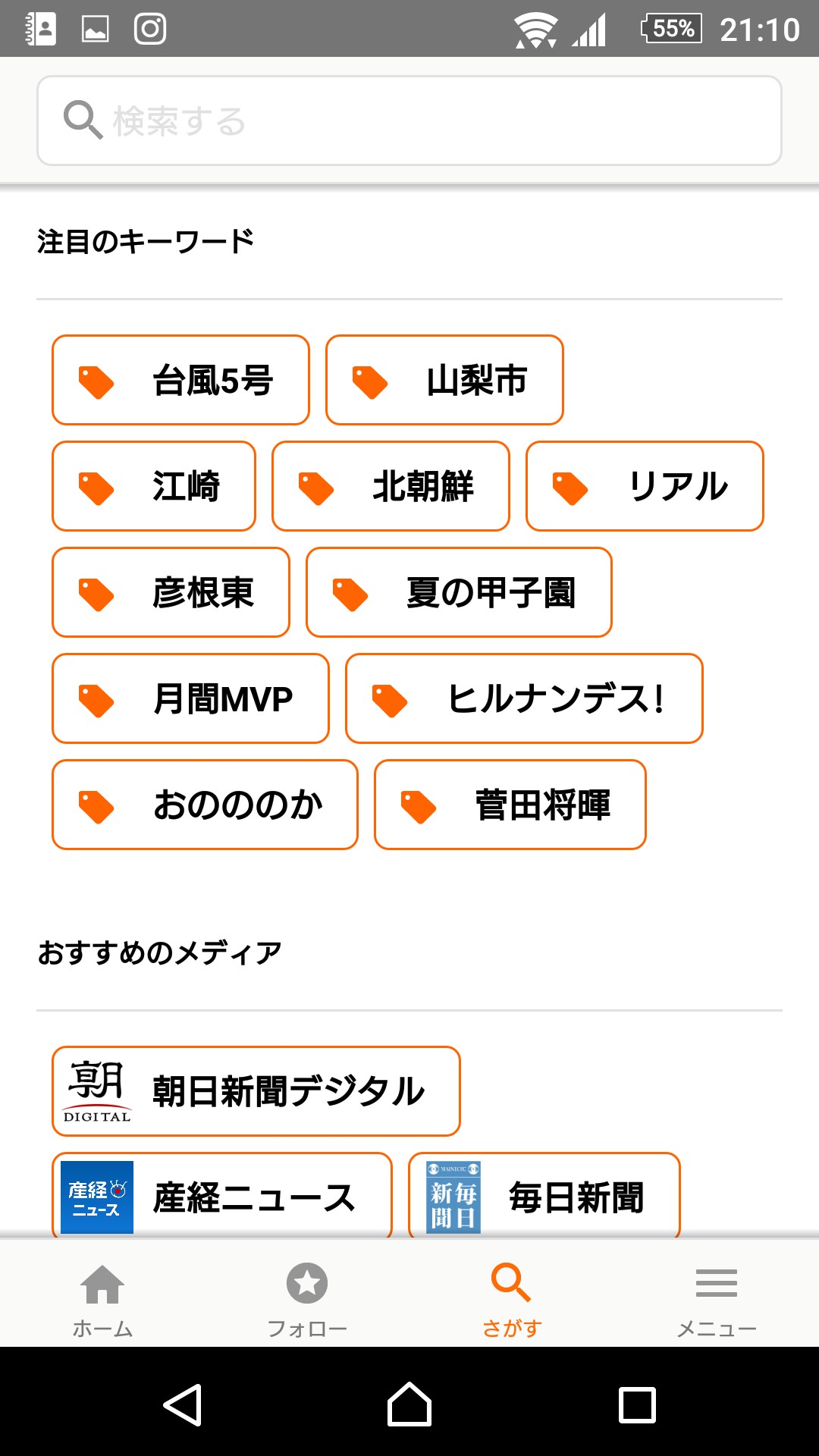
Task: Open the メニュー tab
Action: tap(717, 1298)
